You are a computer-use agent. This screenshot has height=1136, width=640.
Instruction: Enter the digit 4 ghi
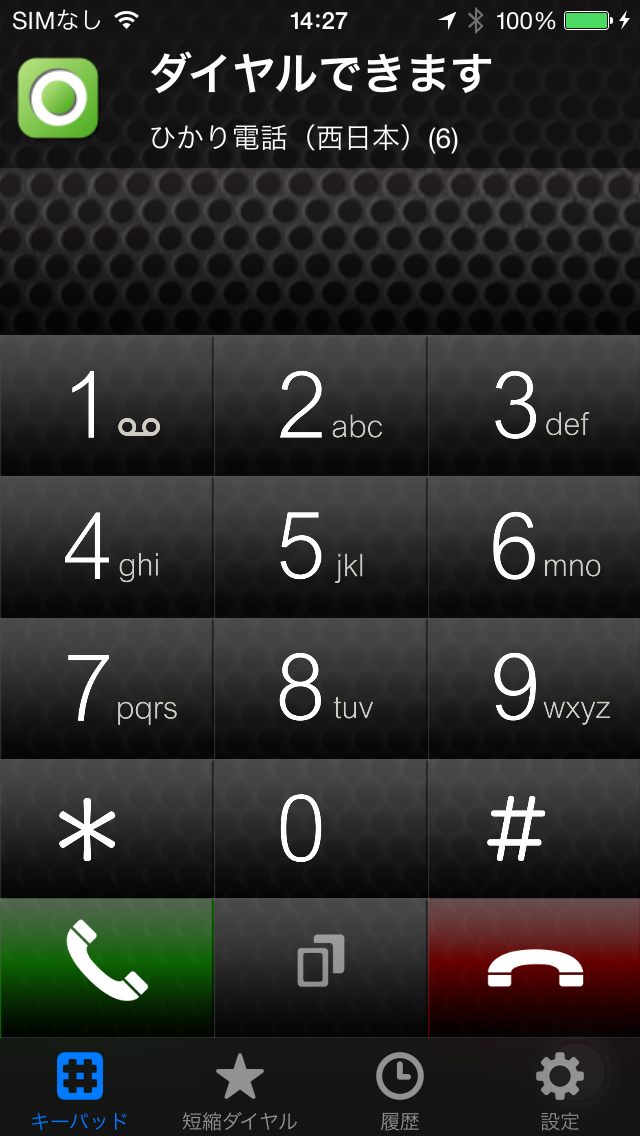click(x=107, y=547)
